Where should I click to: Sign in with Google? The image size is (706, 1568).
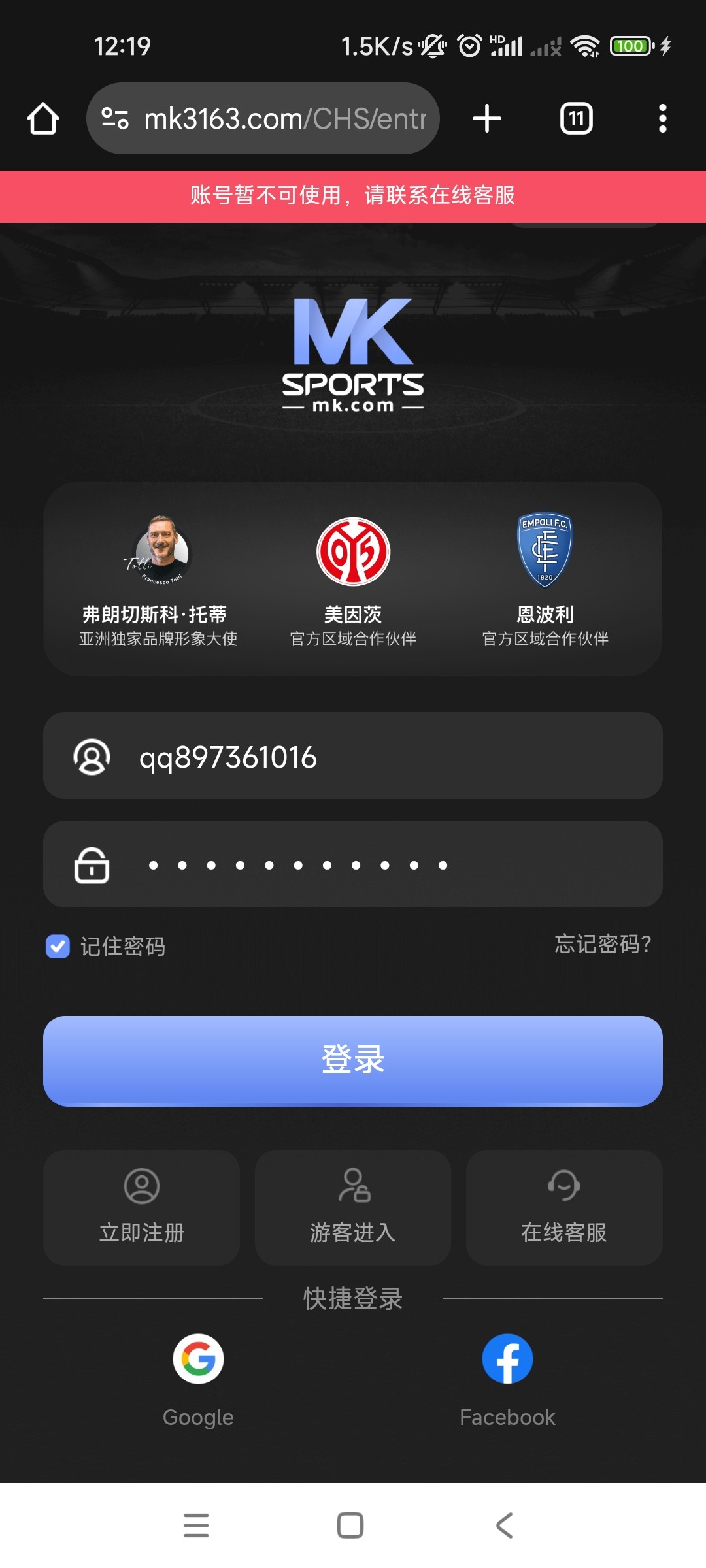click(x=198, y=1360)
